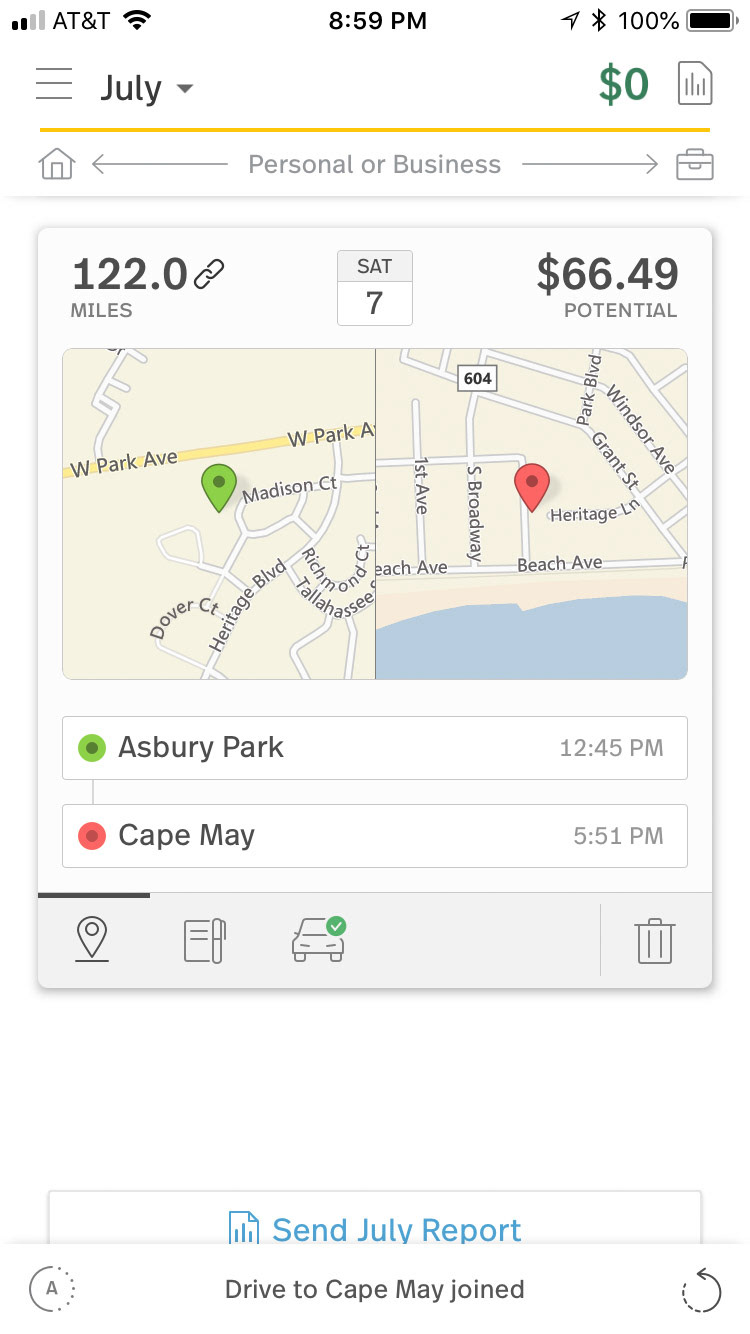Open the hamburger menu
Screen dimensions: 750x1334
(x=54, y=84)
